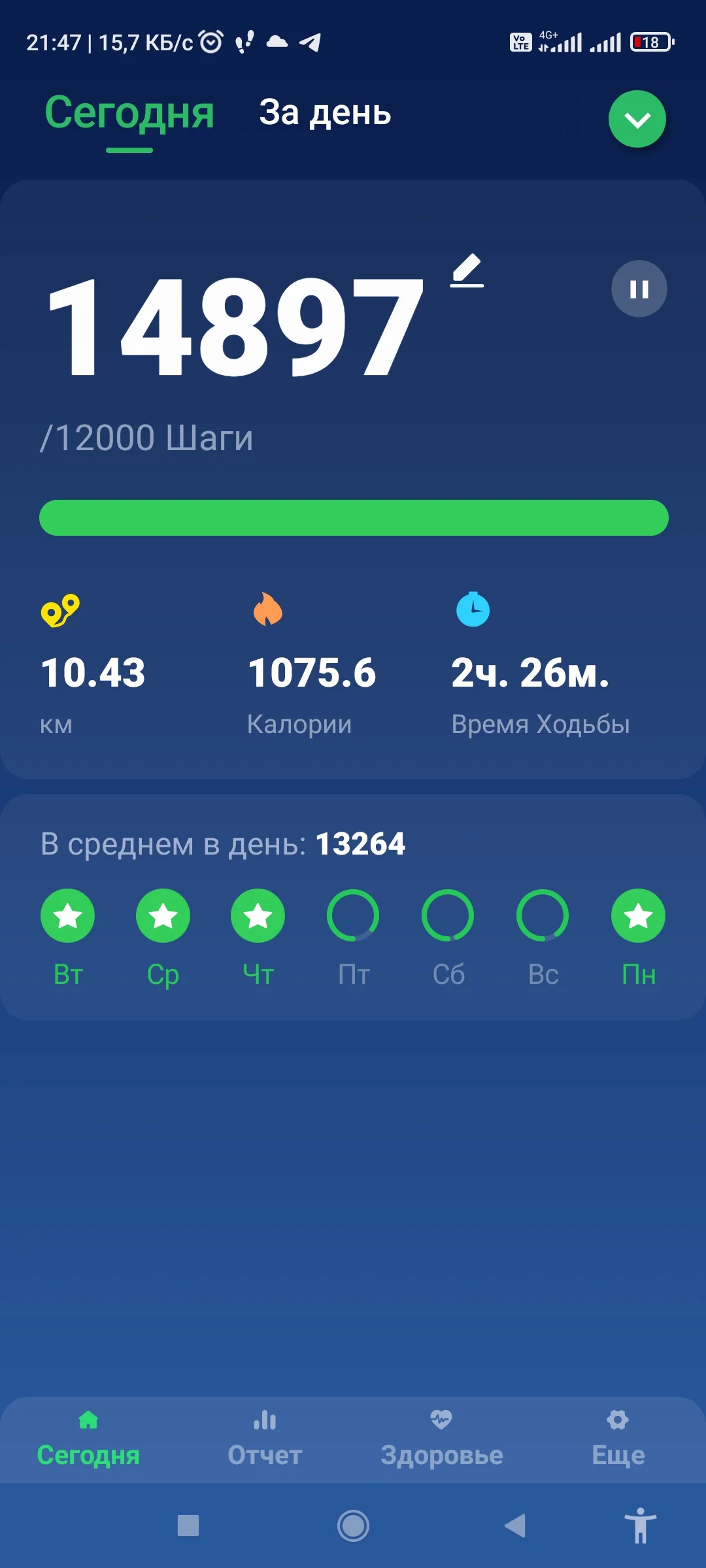Pause step counting

click(637, 289)
